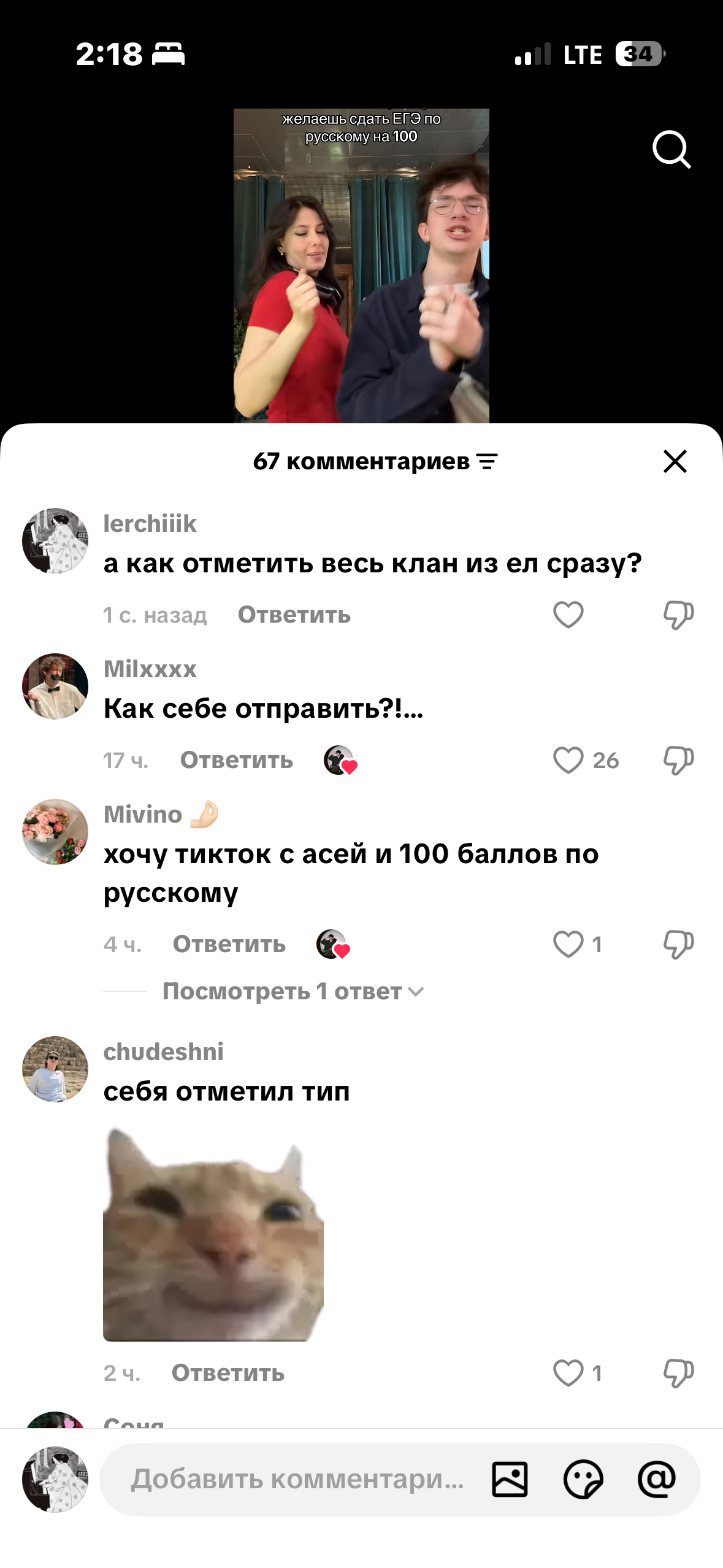Viewport: 723px width, 1568px height.
Task: Dislike Milxxxx's comment
Action: pyautogui.click(x=678, y=760)
